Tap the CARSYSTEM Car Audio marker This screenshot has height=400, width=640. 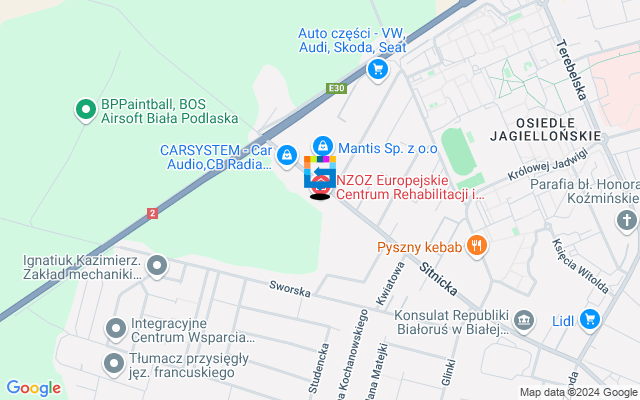coord(287,155)
